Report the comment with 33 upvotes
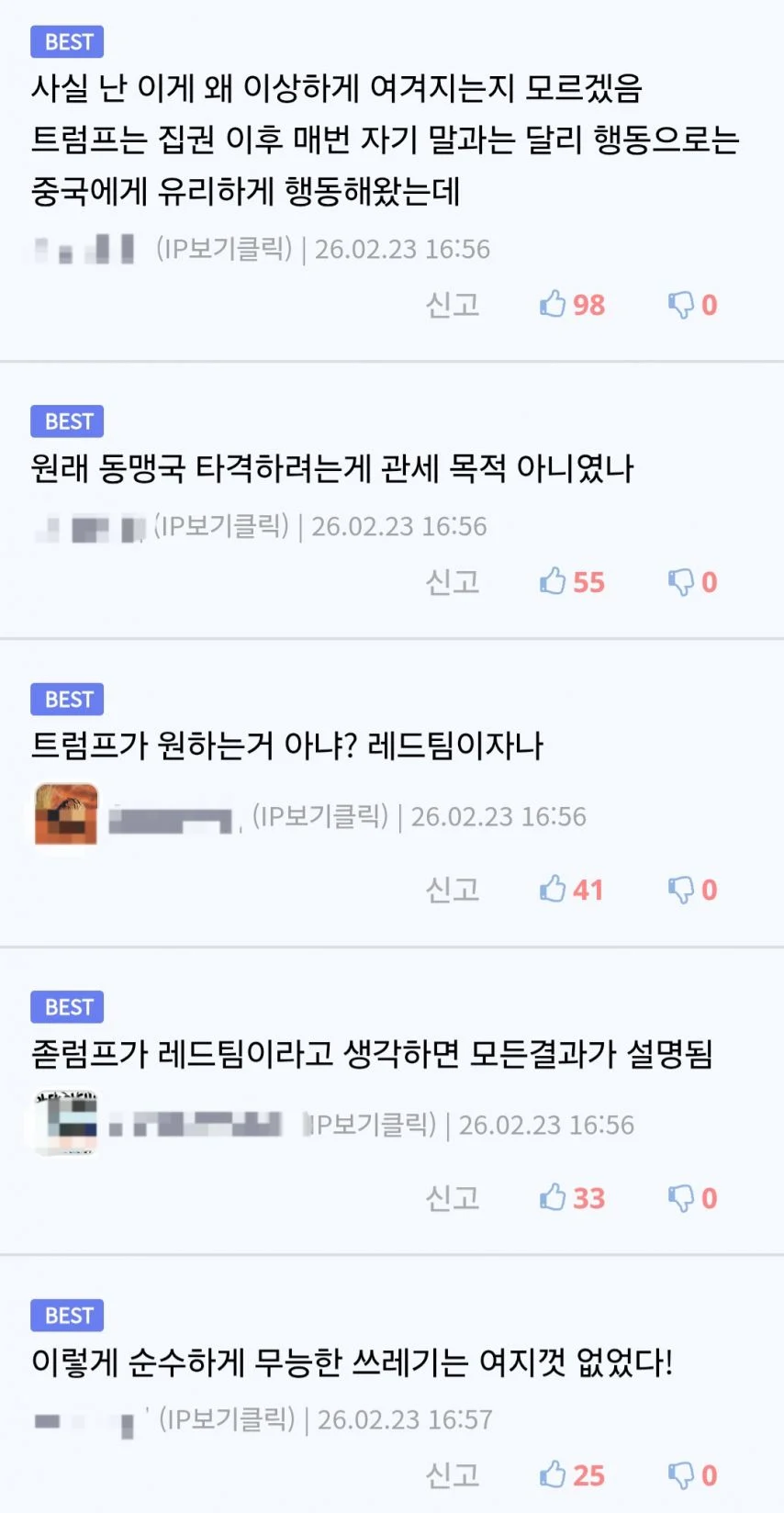 click(x=453, y=1197)
